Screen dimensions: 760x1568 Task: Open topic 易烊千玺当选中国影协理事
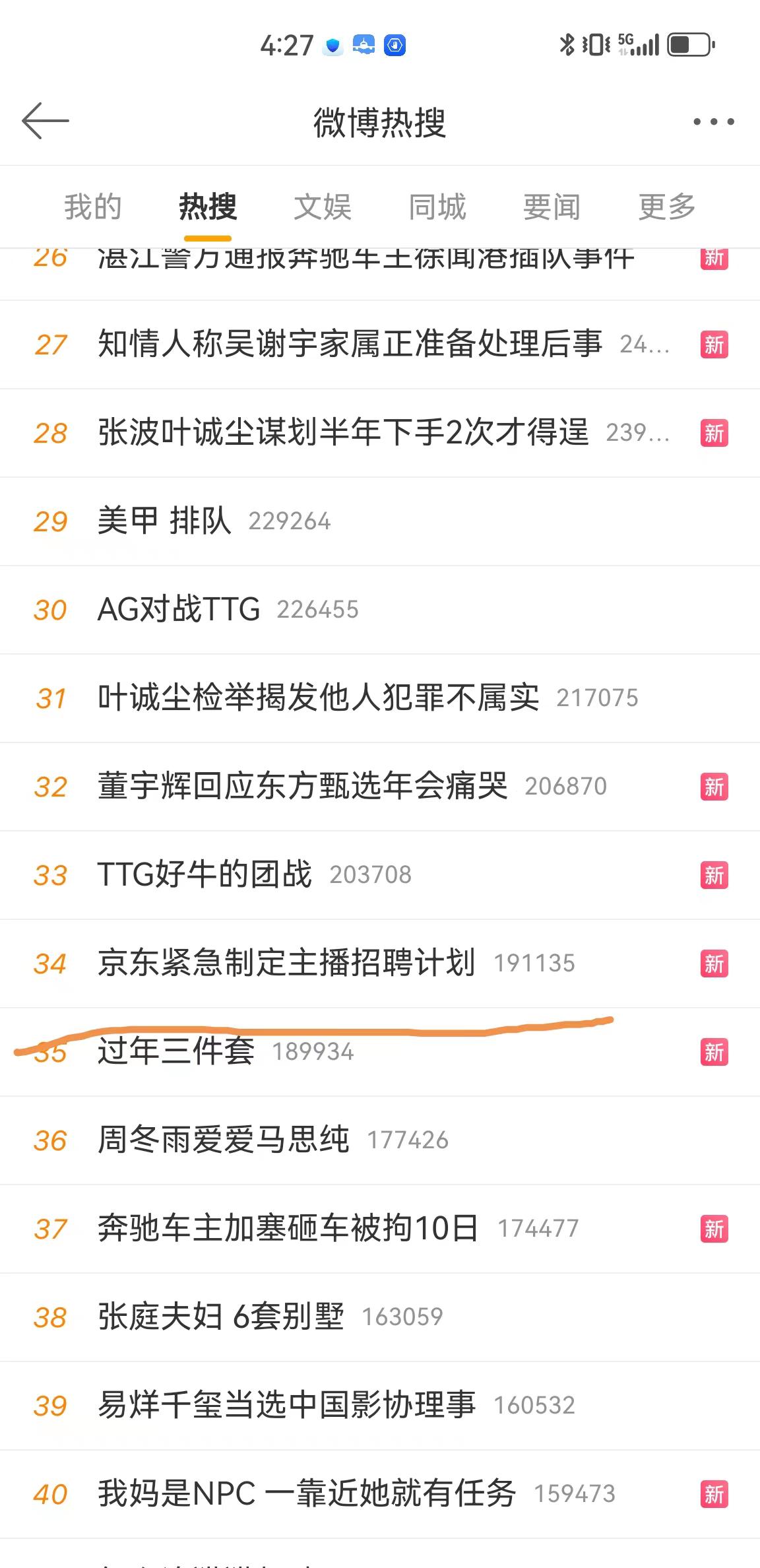[x=286, y=1406]
